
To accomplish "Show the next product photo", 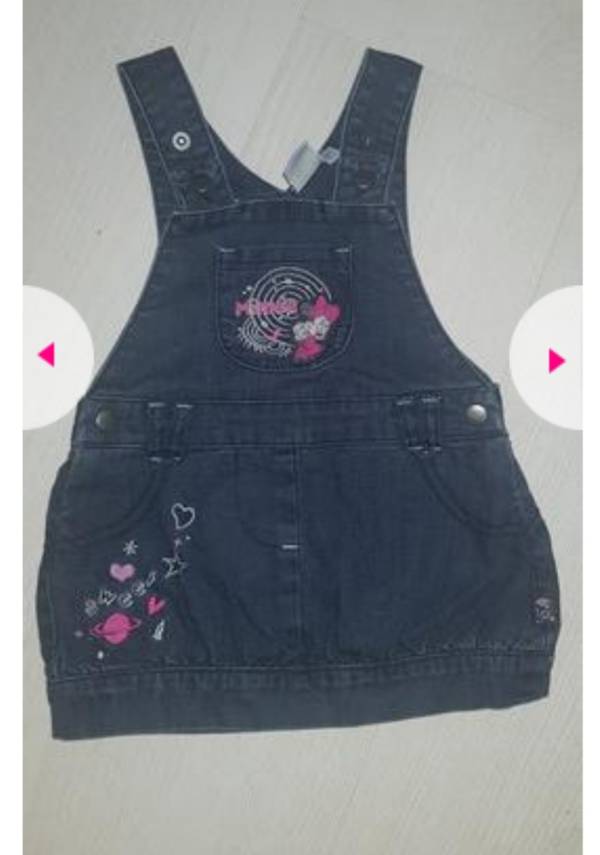I will [555, 359].
